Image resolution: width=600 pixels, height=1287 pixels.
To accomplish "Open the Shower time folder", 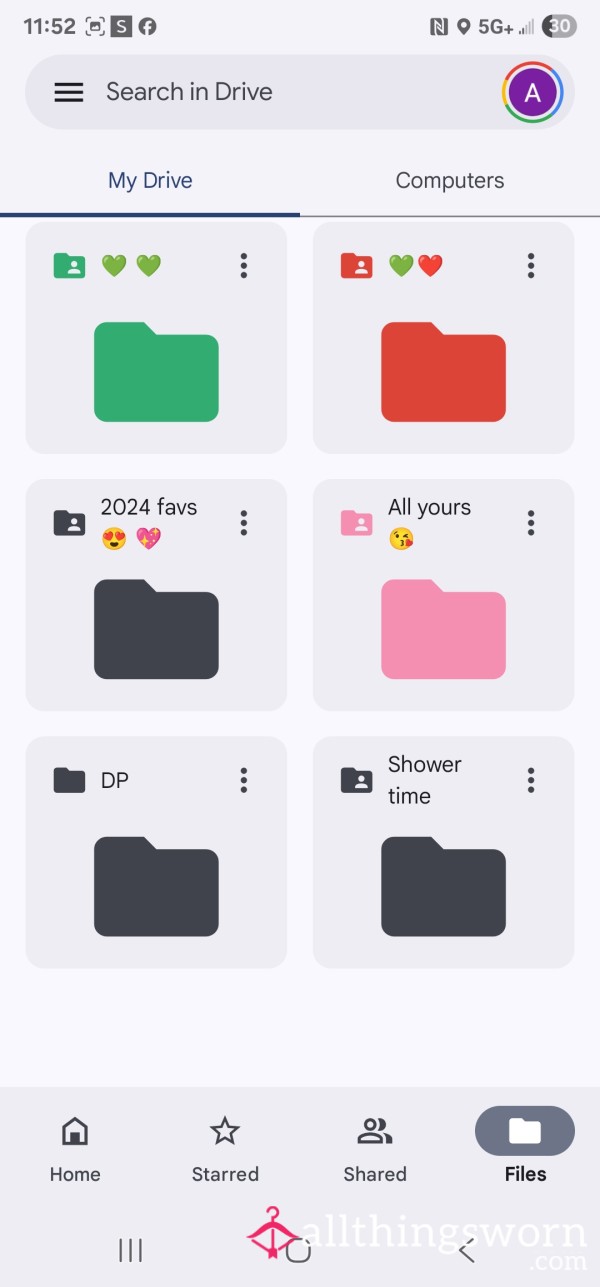I will point(443,852).
